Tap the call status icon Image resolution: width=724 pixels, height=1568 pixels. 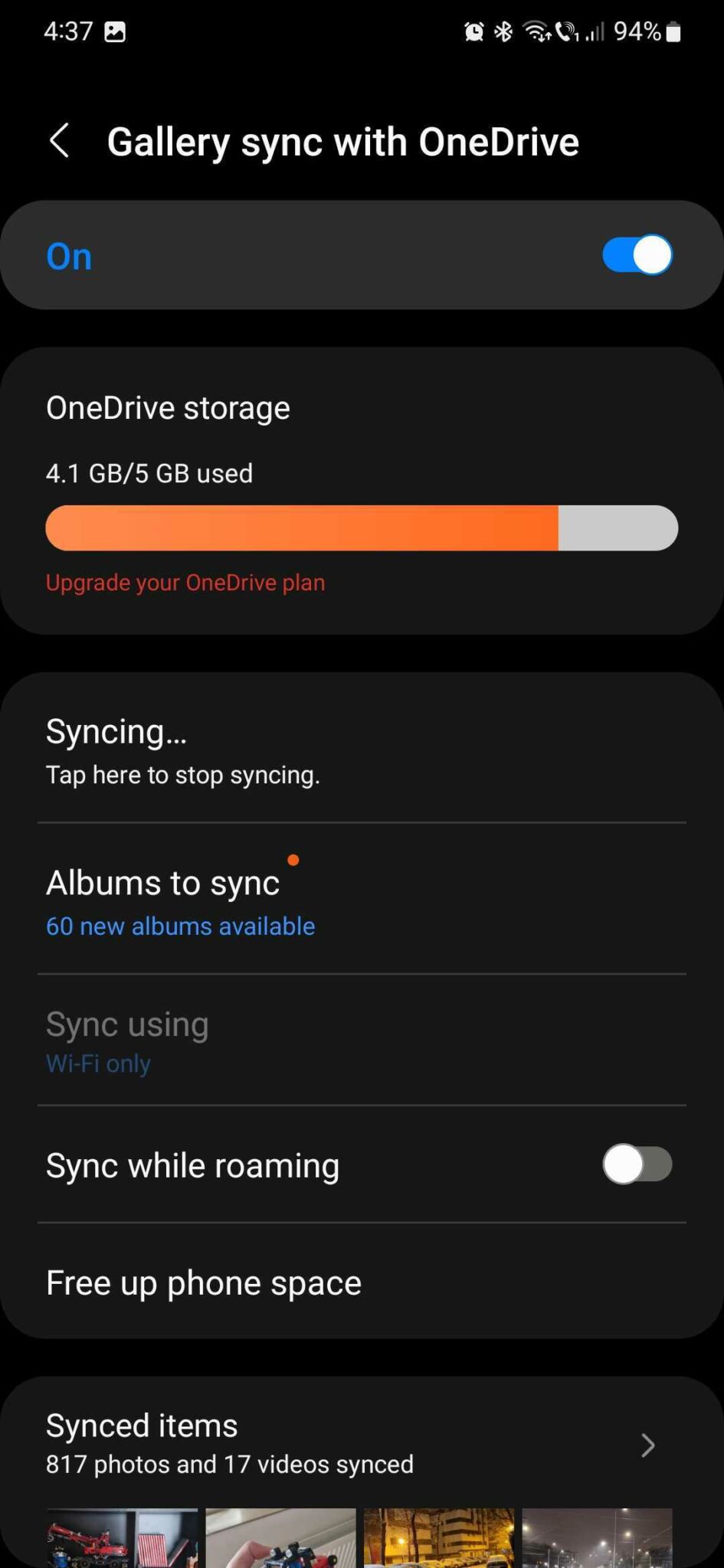click(564, 31)
